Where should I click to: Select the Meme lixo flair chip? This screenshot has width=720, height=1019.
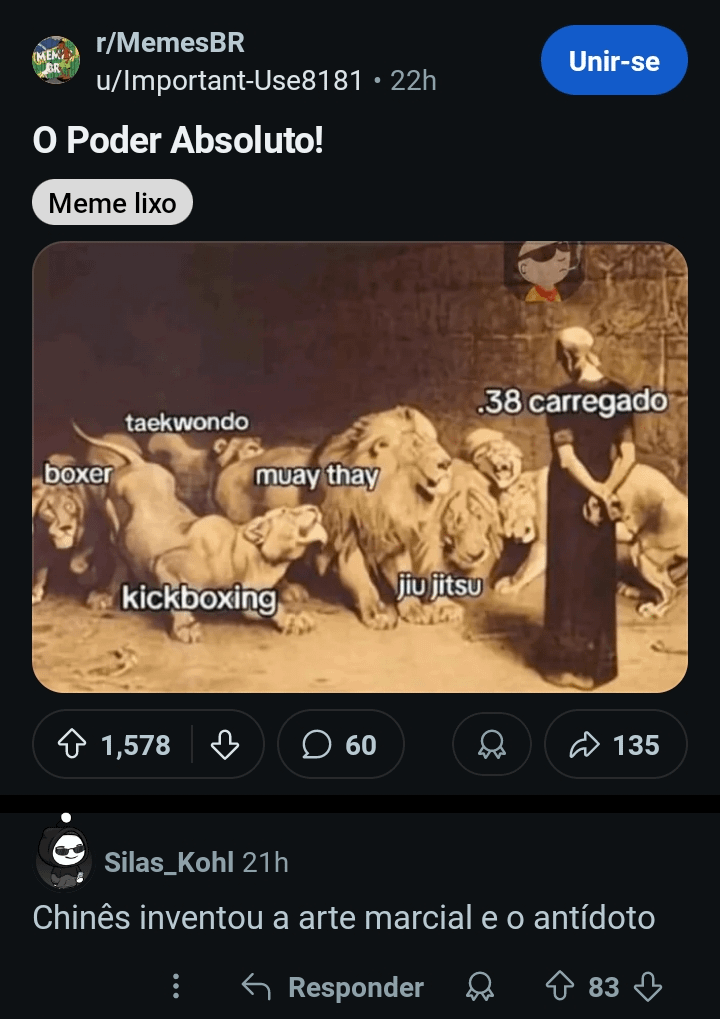click(112, 203)
